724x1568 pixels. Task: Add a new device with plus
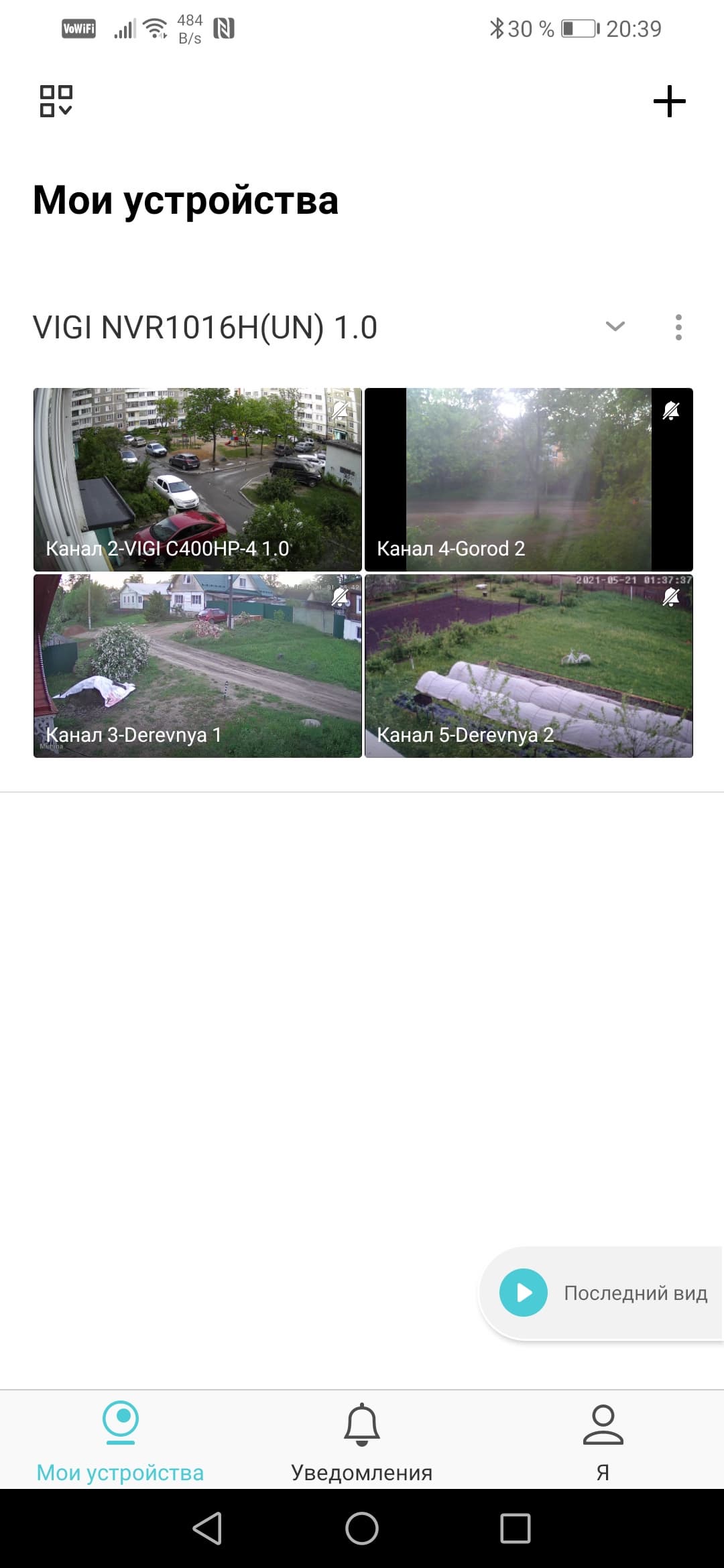669,102
